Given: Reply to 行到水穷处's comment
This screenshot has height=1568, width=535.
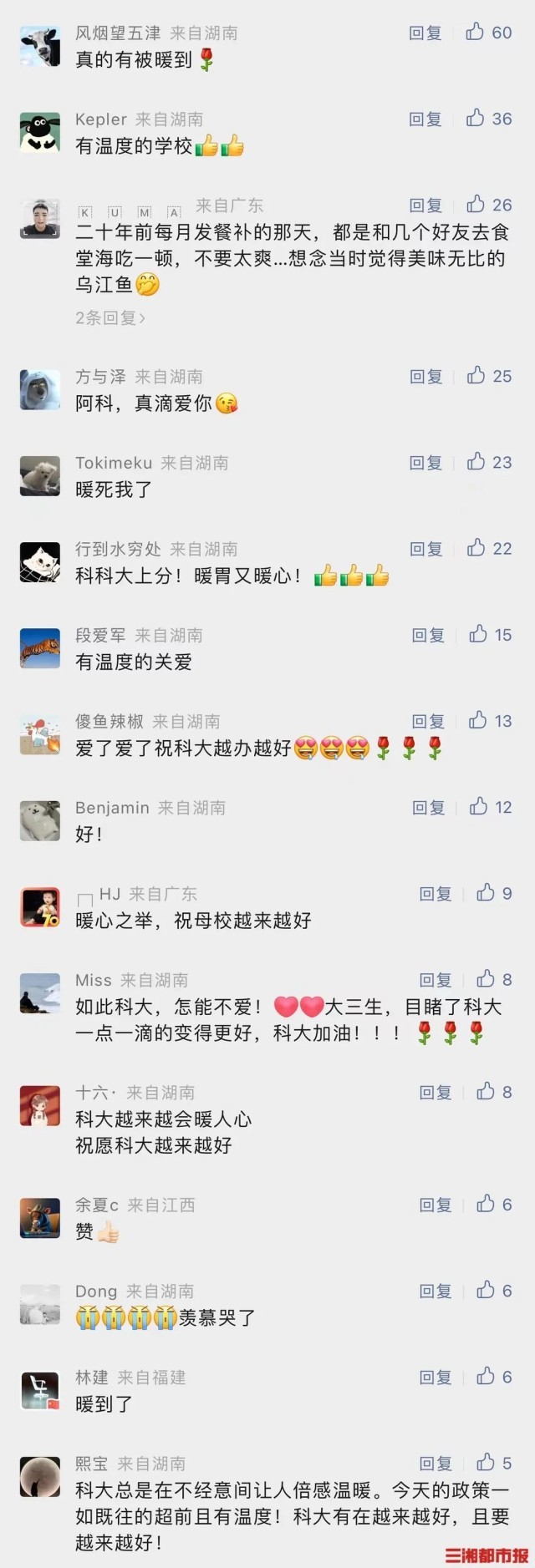Looking at the screenshot, I should pyautogui.click(x=425, y=549).
